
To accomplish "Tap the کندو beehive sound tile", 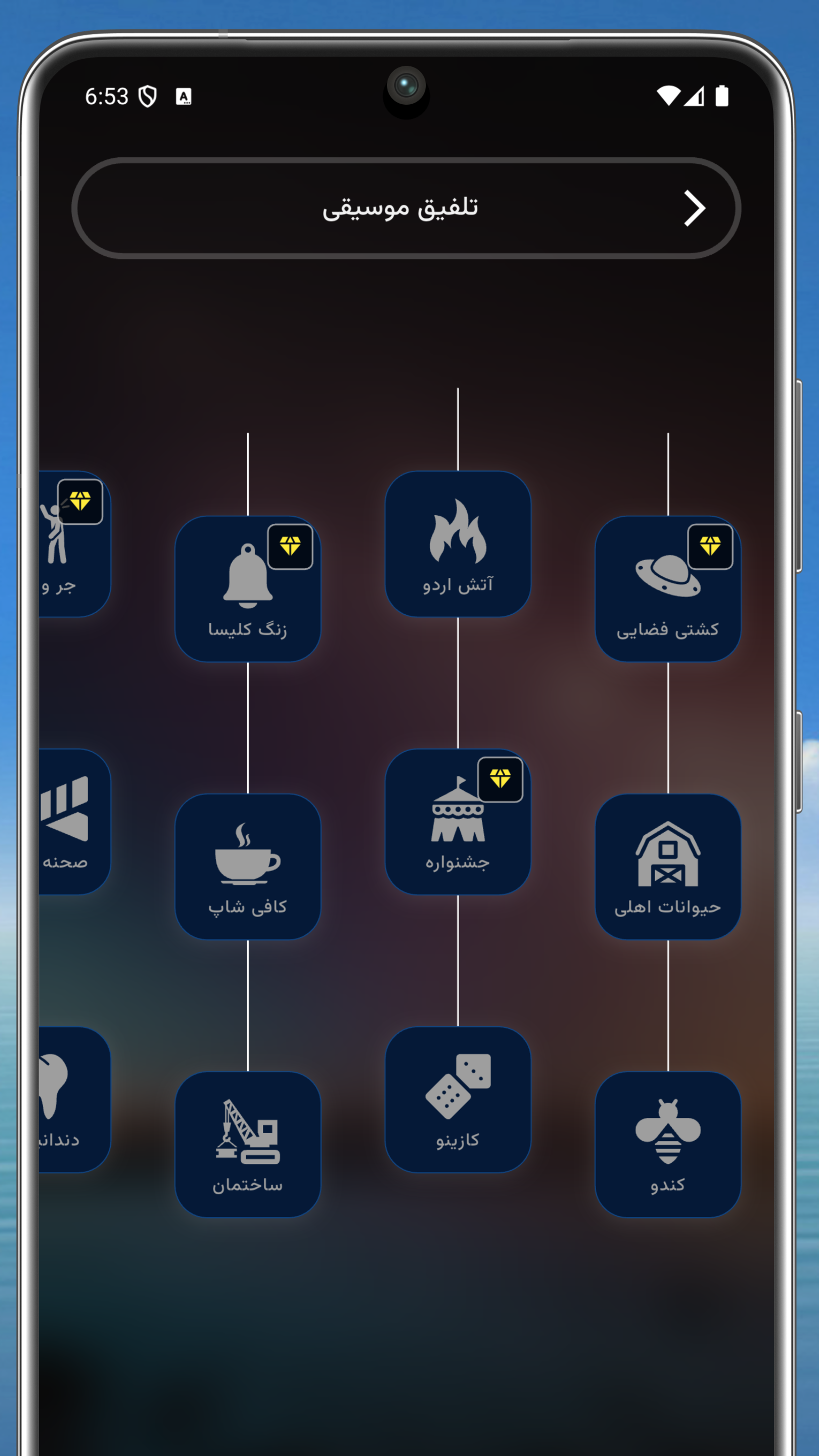I will pyautogui.click(x=667, y=1145).
